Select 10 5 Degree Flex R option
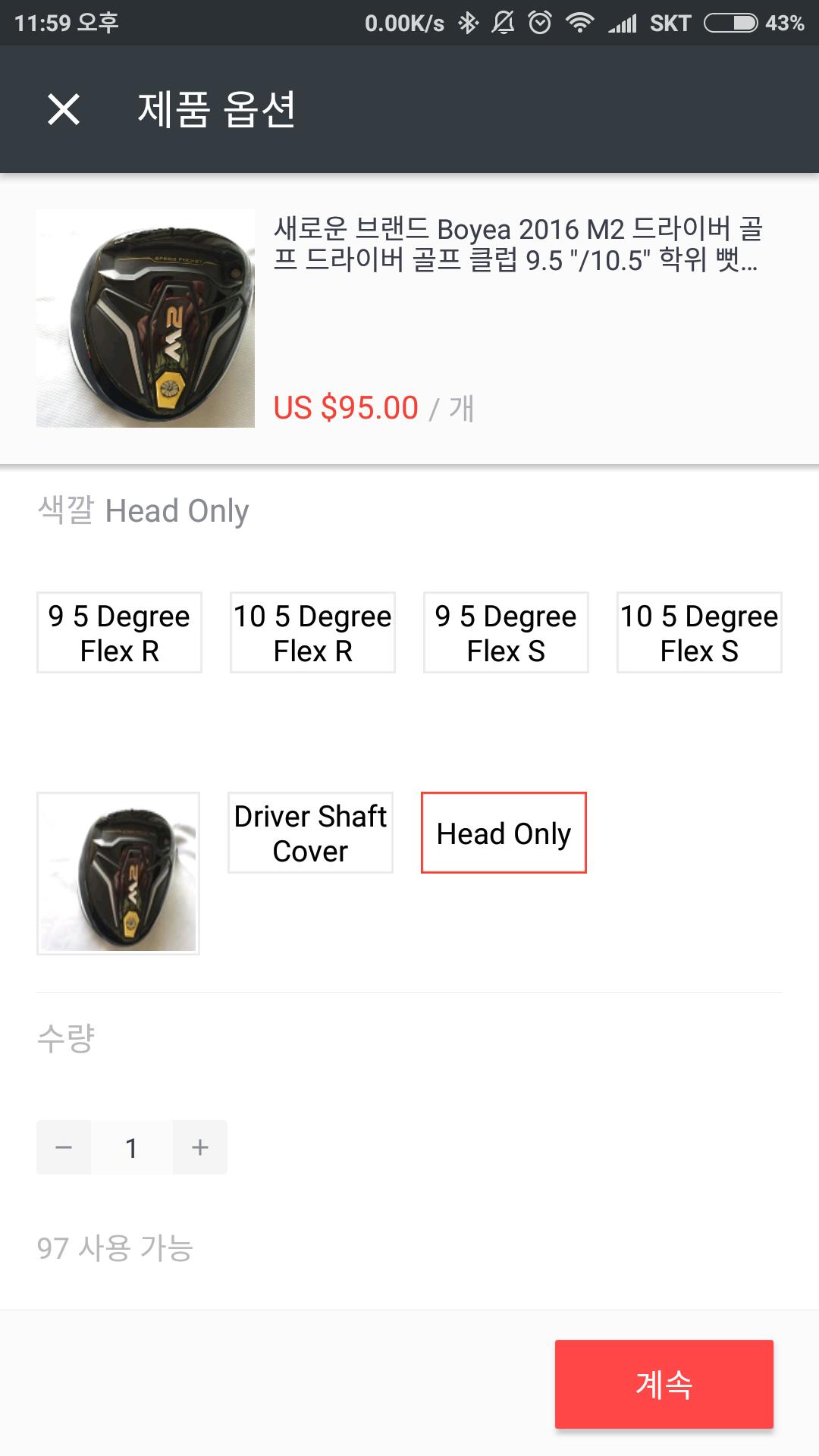This screenshot has width=819, height=1456. coord(312,632)
